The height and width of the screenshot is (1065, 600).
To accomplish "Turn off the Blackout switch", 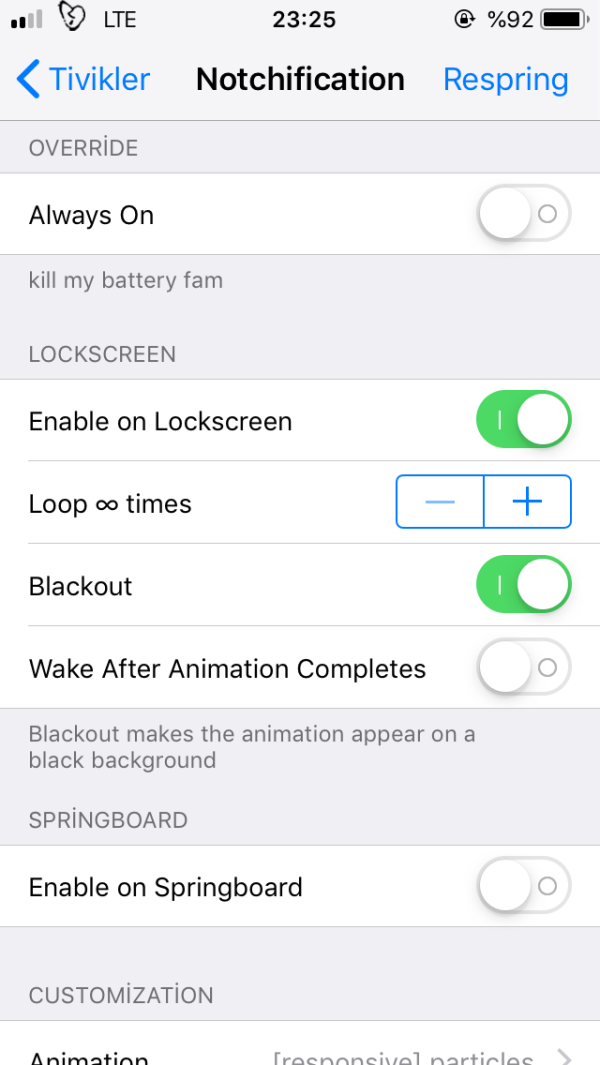I will click(x=524, y=585).
